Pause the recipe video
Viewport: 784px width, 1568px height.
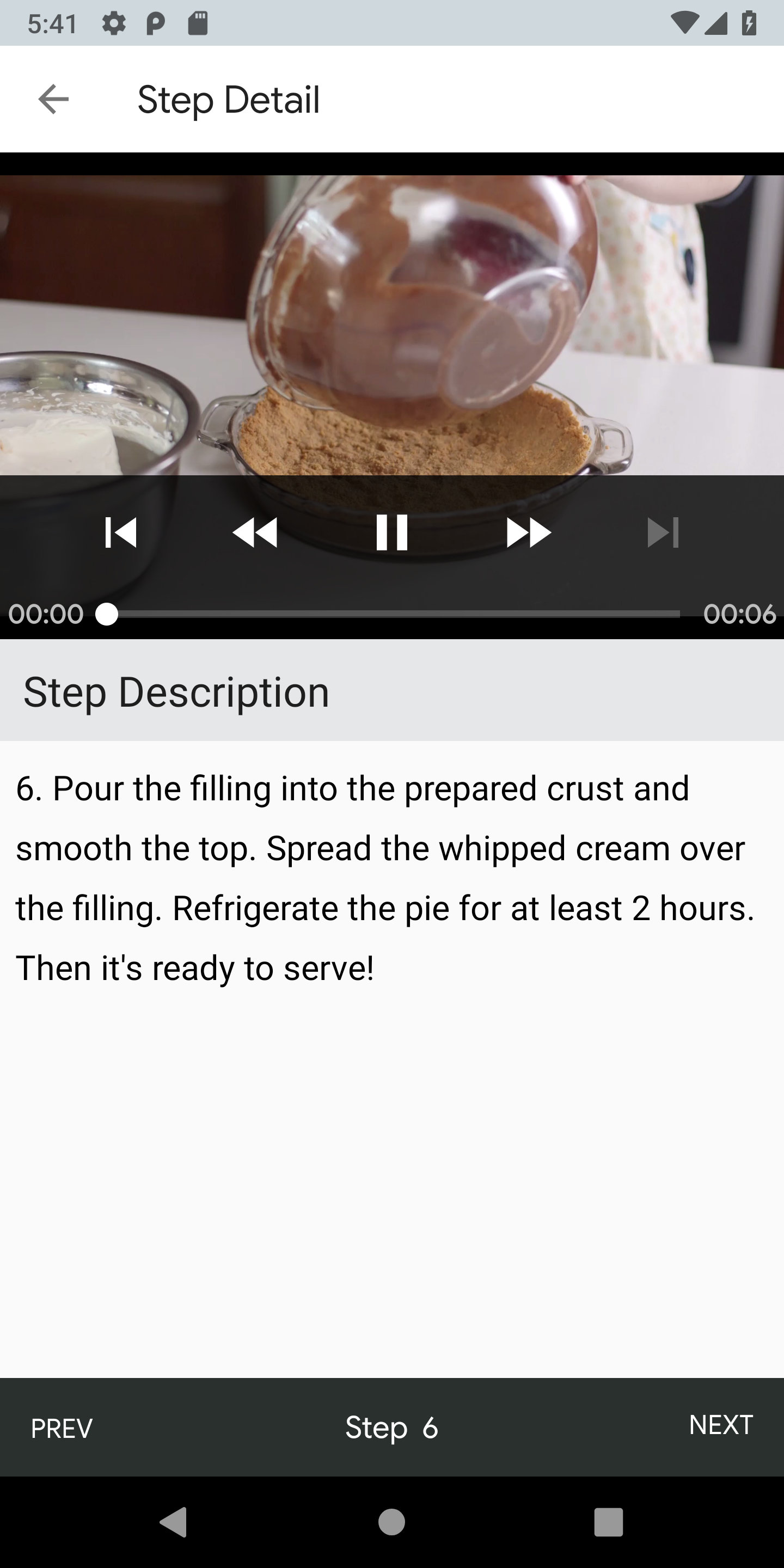[391, 532]
